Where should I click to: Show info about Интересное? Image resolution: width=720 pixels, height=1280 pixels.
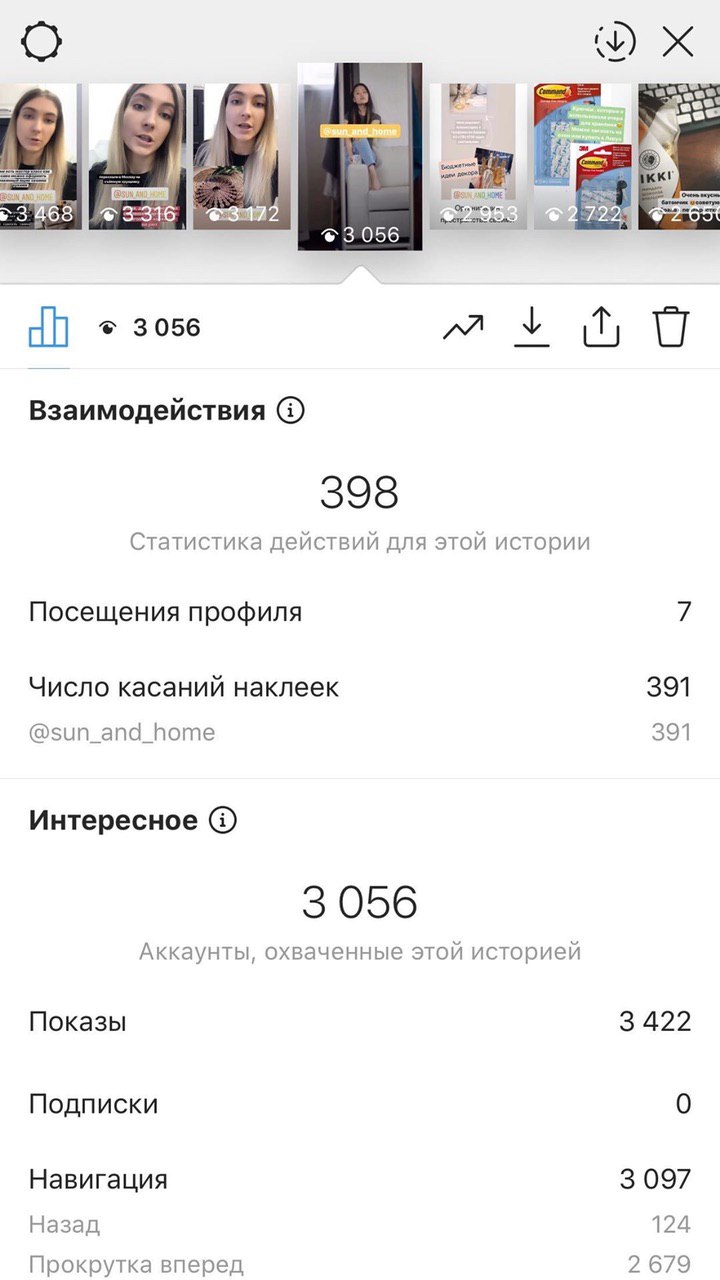223,821
